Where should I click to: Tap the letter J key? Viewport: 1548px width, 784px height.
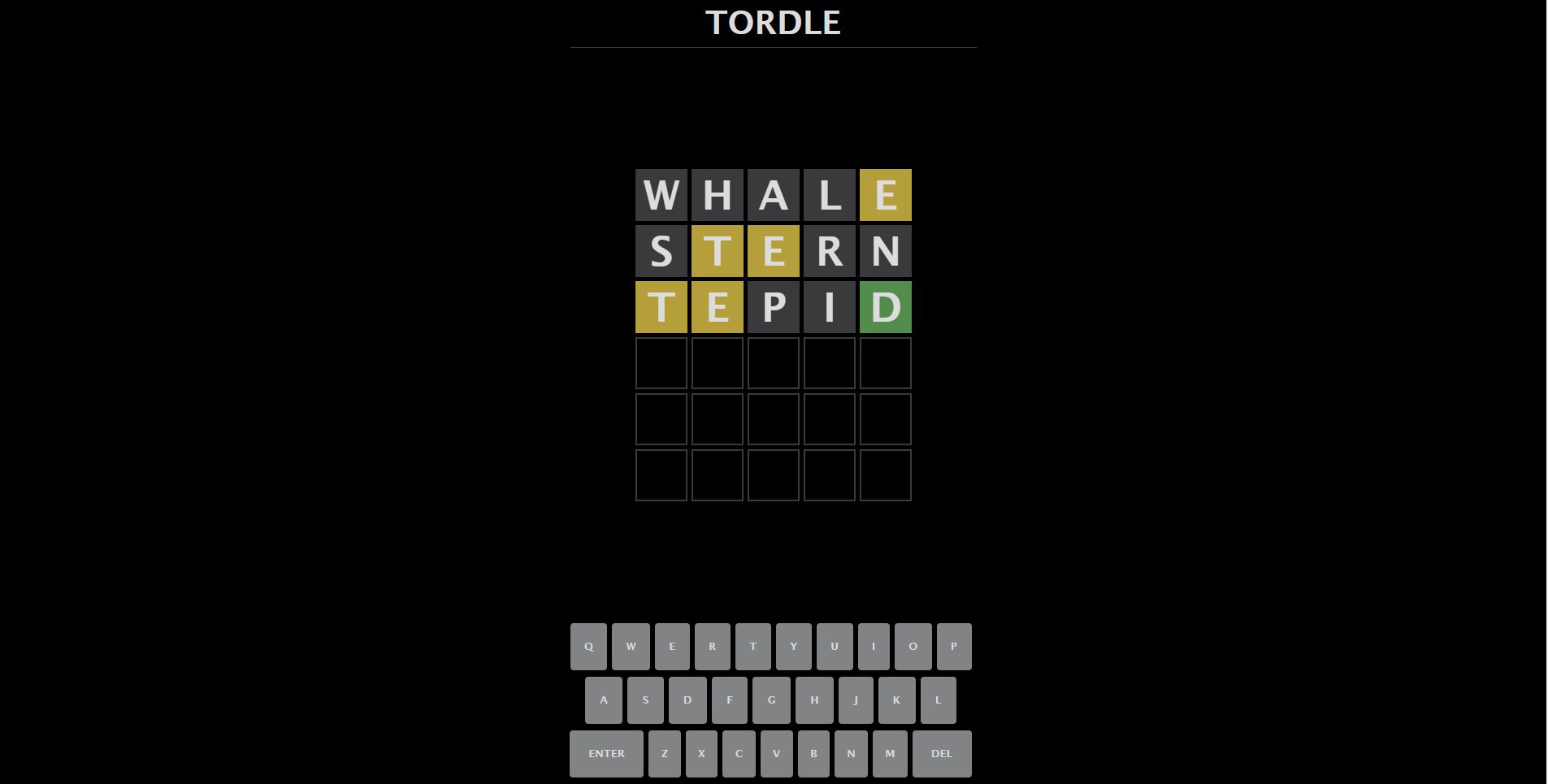pos(856,700)
